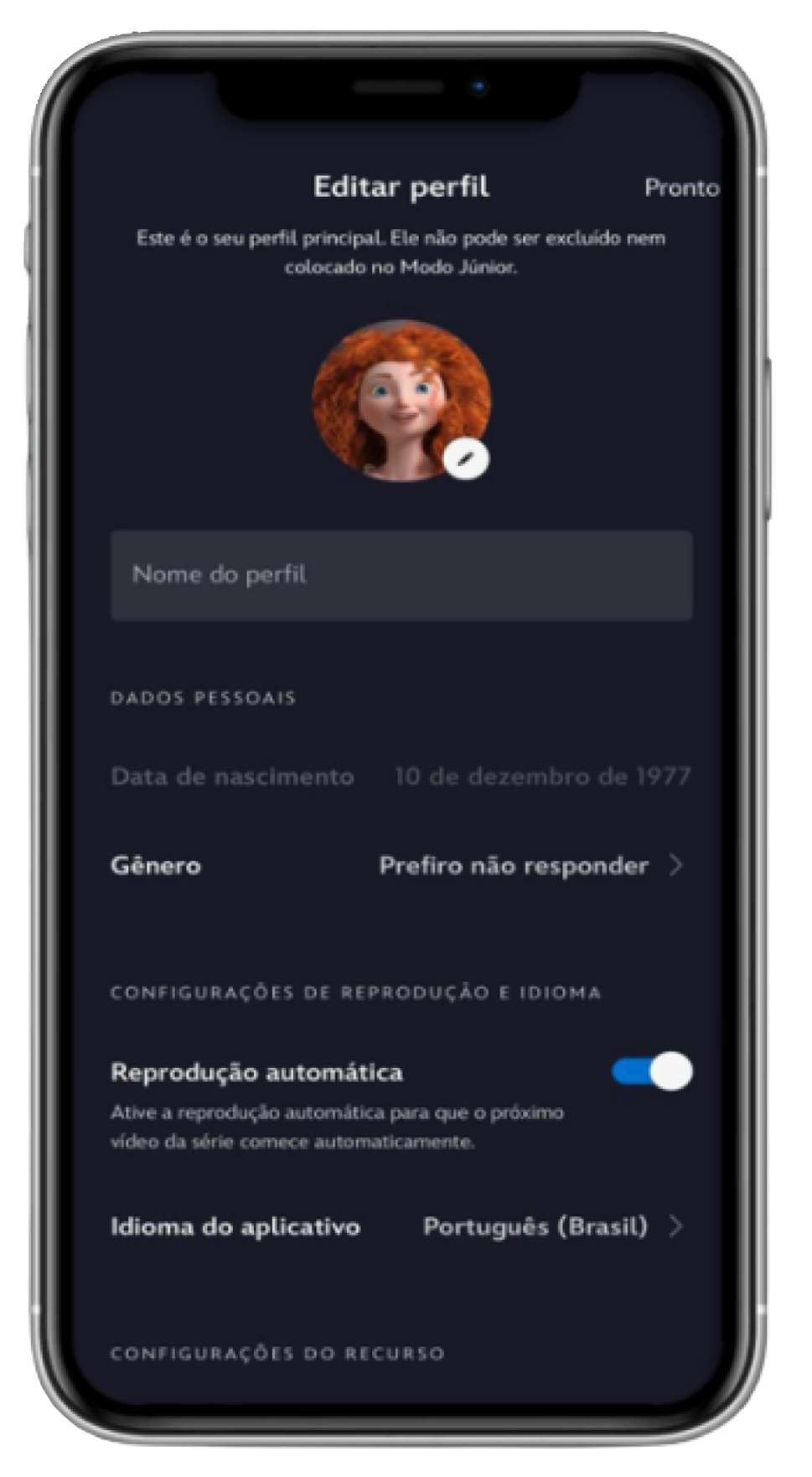Click the Nome do perfil input field
This screenshot has width=812, height=1477.
pyautogui.click(x=404, y=574)
